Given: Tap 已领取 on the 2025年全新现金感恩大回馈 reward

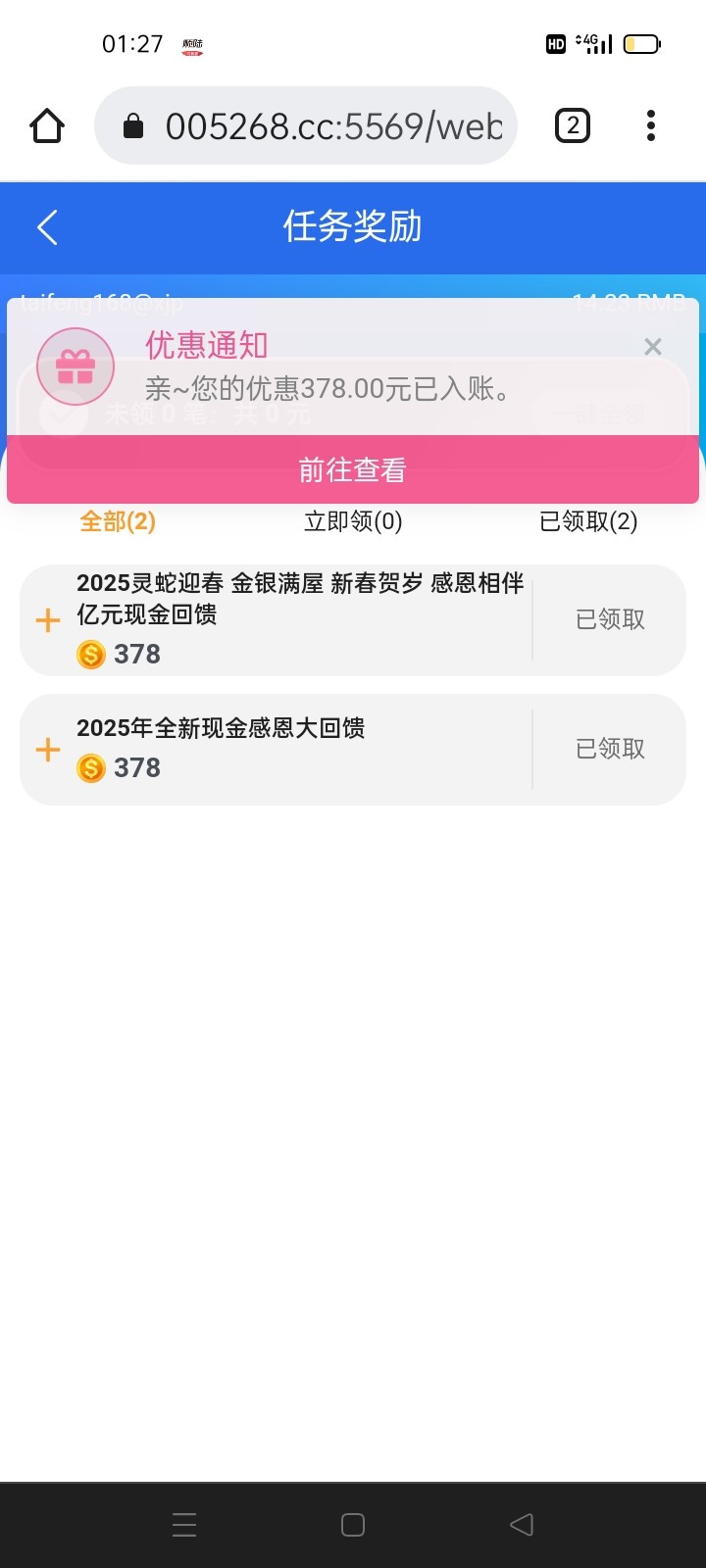Looking at the screenshot, I should [x=610, y=749].
